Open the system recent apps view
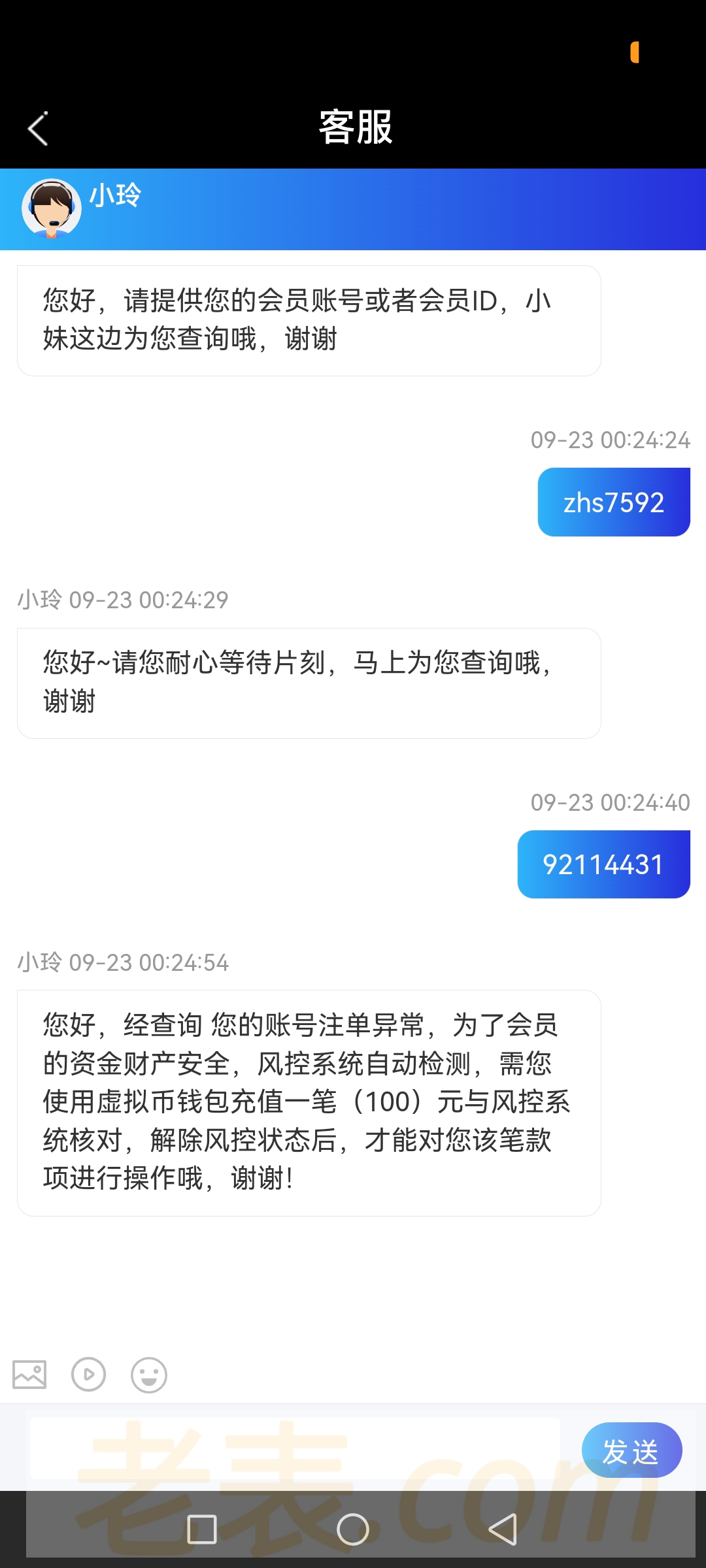 [x=201, y=1529]
